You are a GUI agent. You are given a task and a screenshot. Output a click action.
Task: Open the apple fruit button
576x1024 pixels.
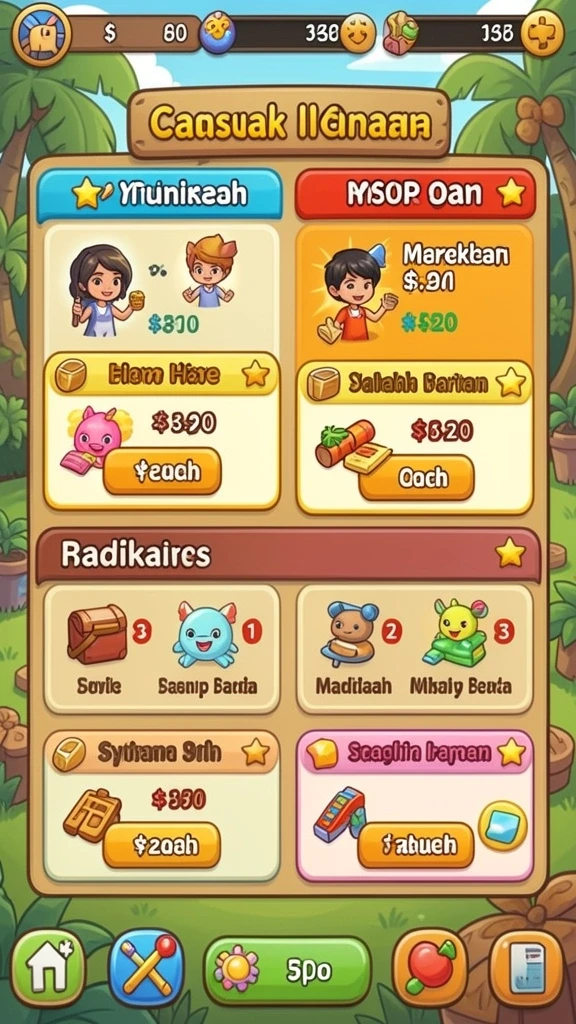(x=430, y=968)
